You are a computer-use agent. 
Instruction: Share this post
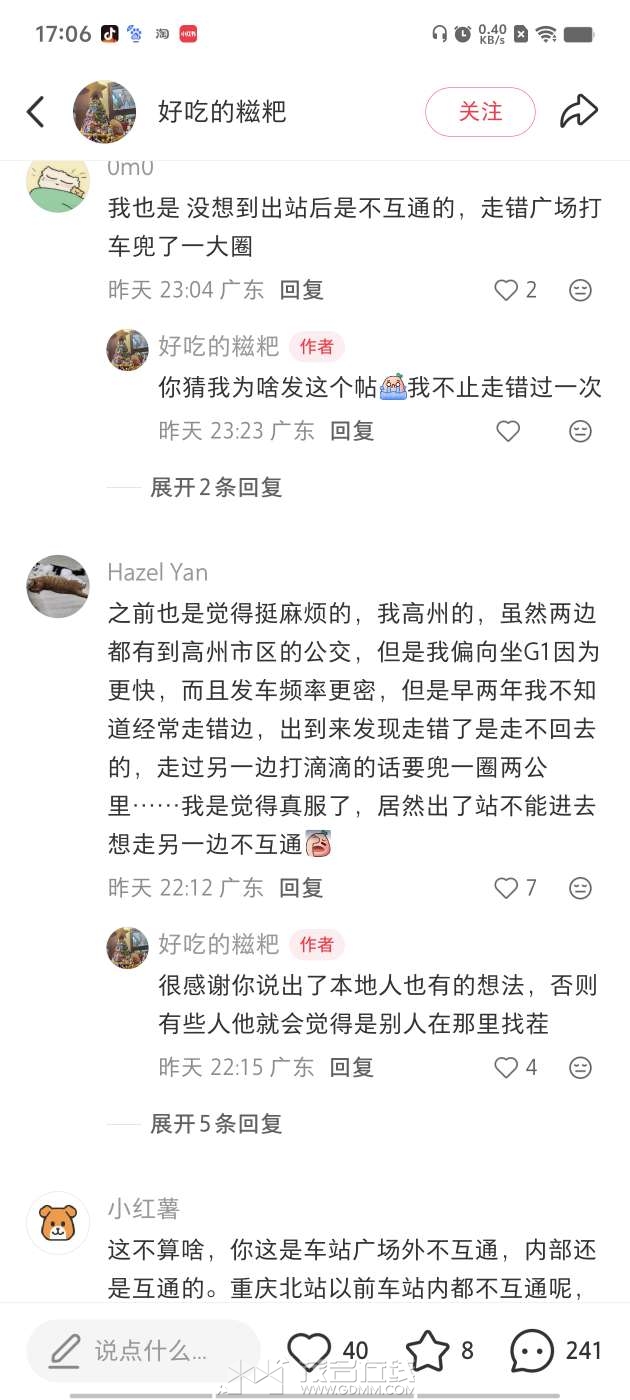click(x=578, y=112)
